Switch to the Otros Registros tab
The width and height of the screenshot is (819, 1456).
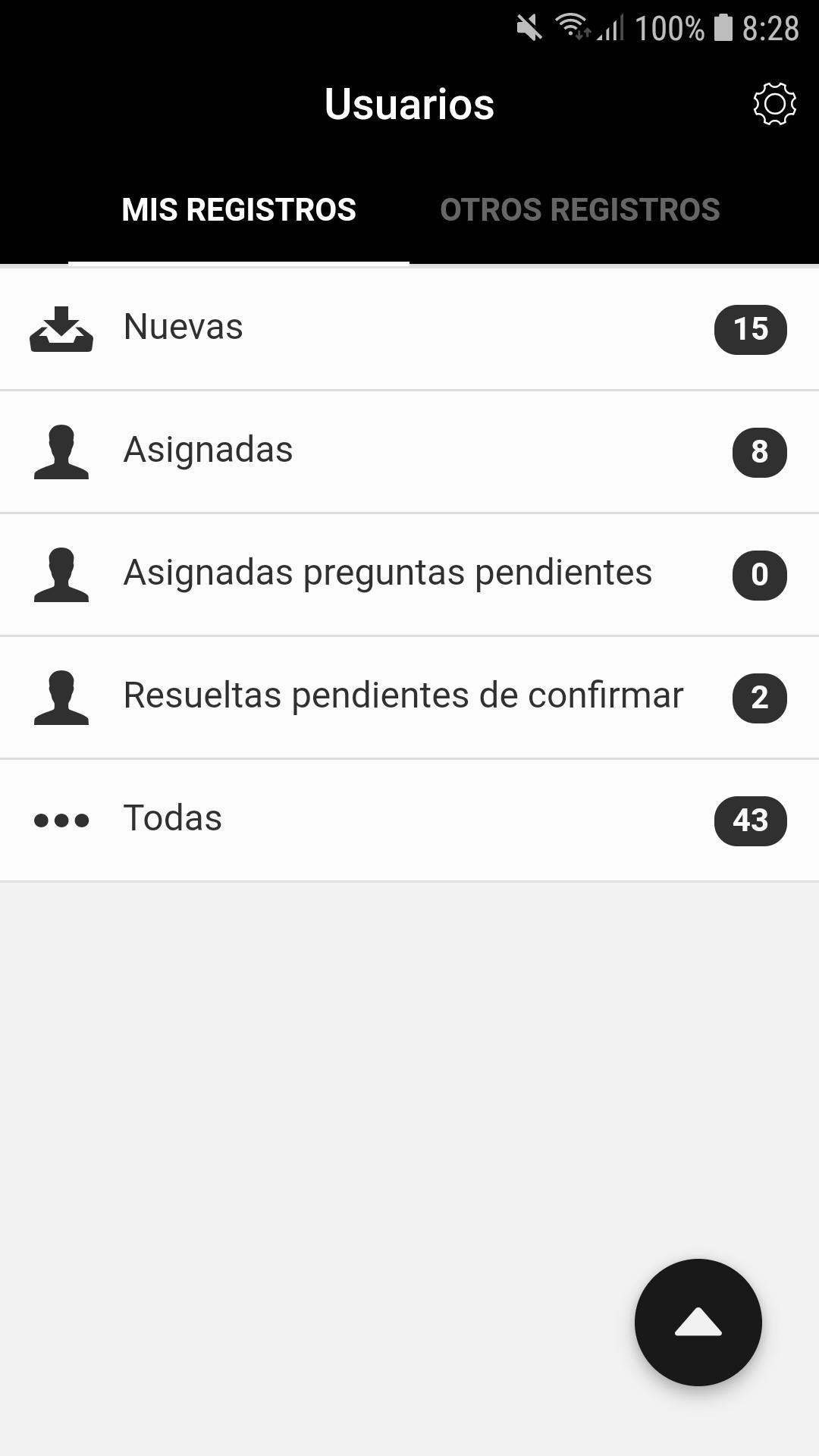click(x=580, y=210)
